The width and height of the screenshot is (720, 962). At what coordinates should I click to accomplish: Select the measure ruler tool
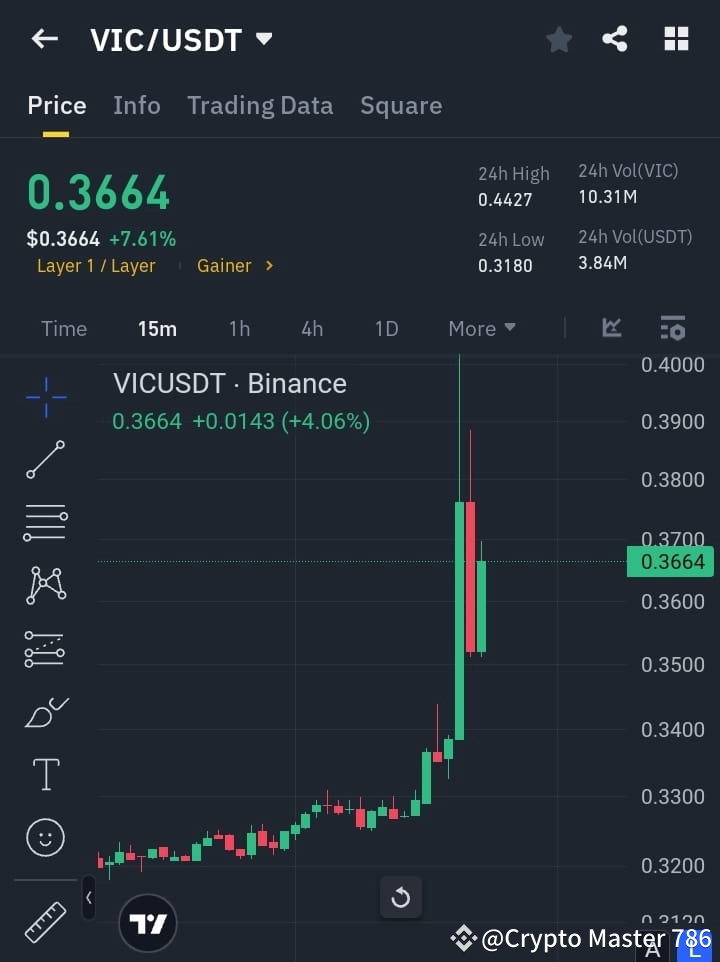click(45, 922)
